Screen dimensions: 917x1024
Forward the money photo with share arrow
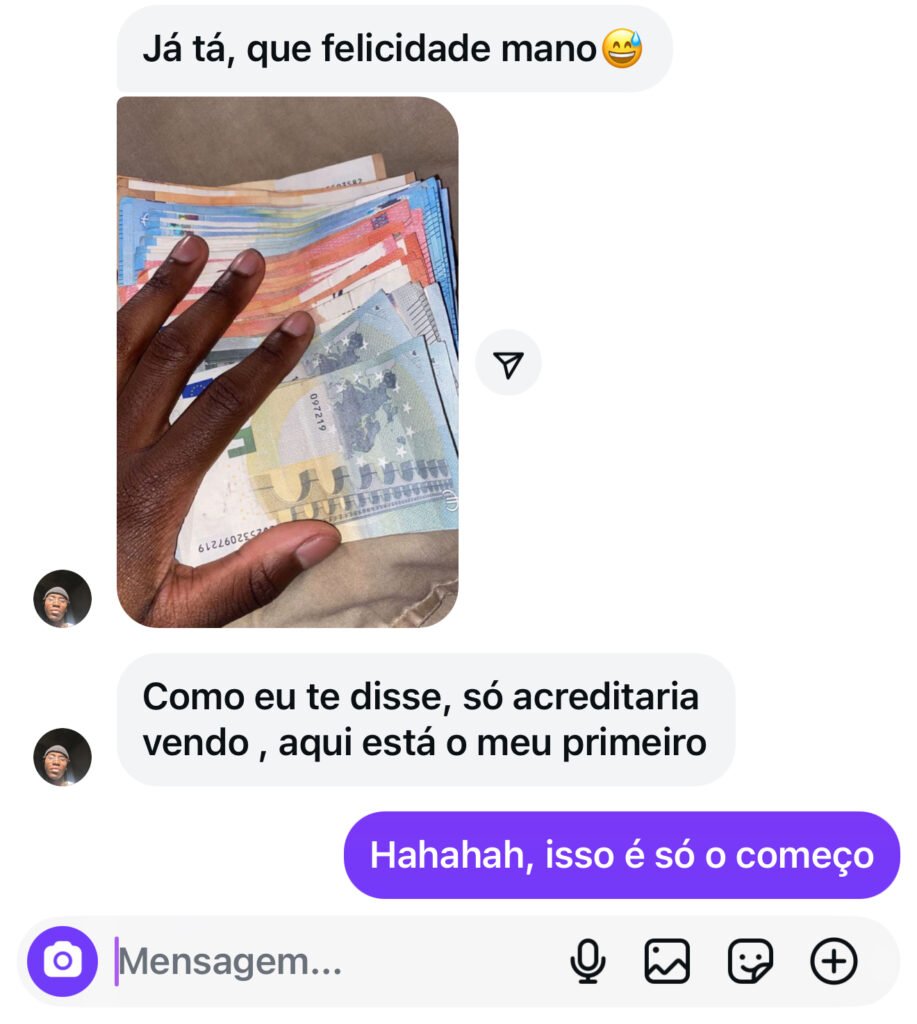click(508, 367)
